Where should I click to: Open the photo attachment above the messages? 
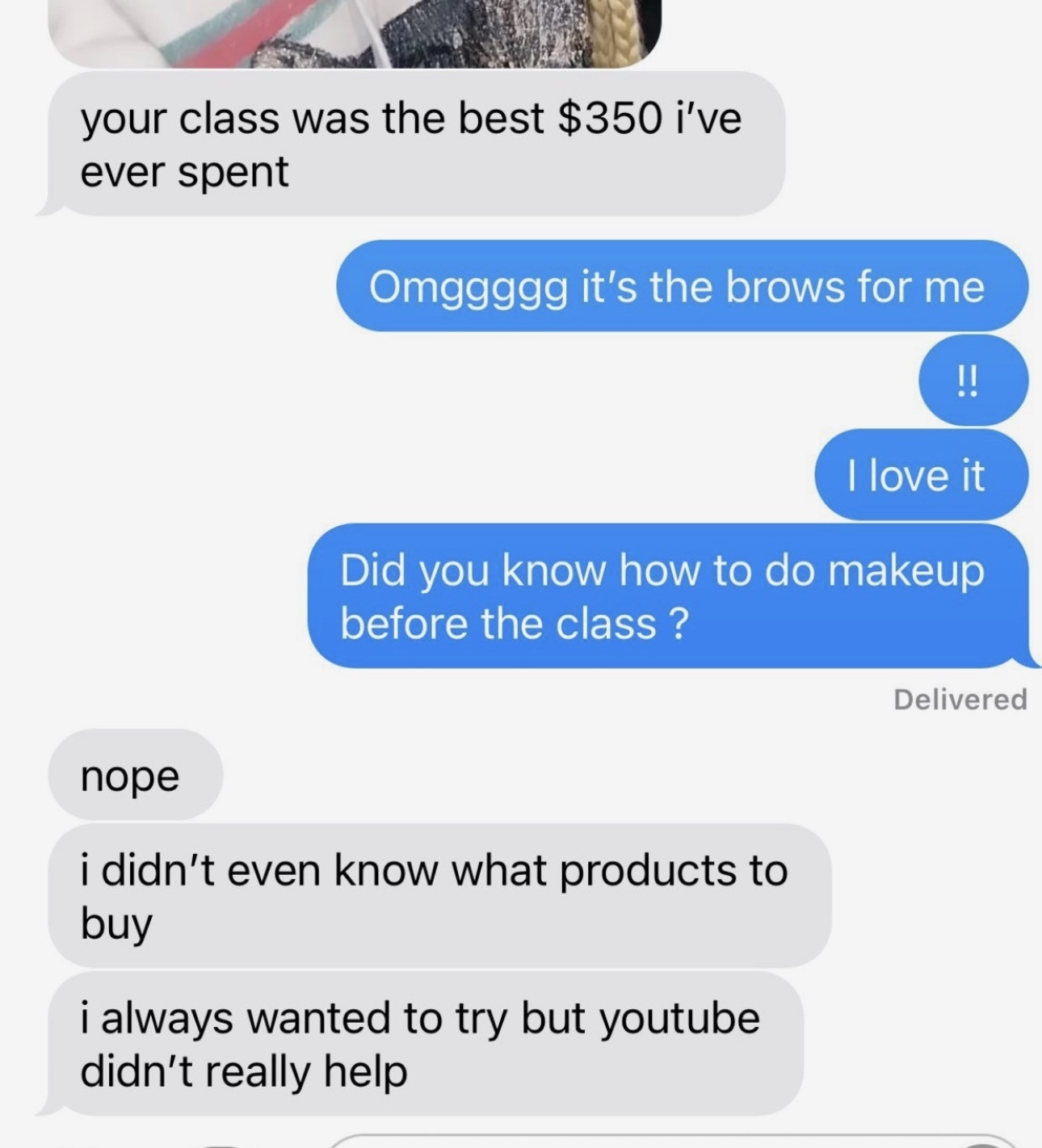click(355, 31)
